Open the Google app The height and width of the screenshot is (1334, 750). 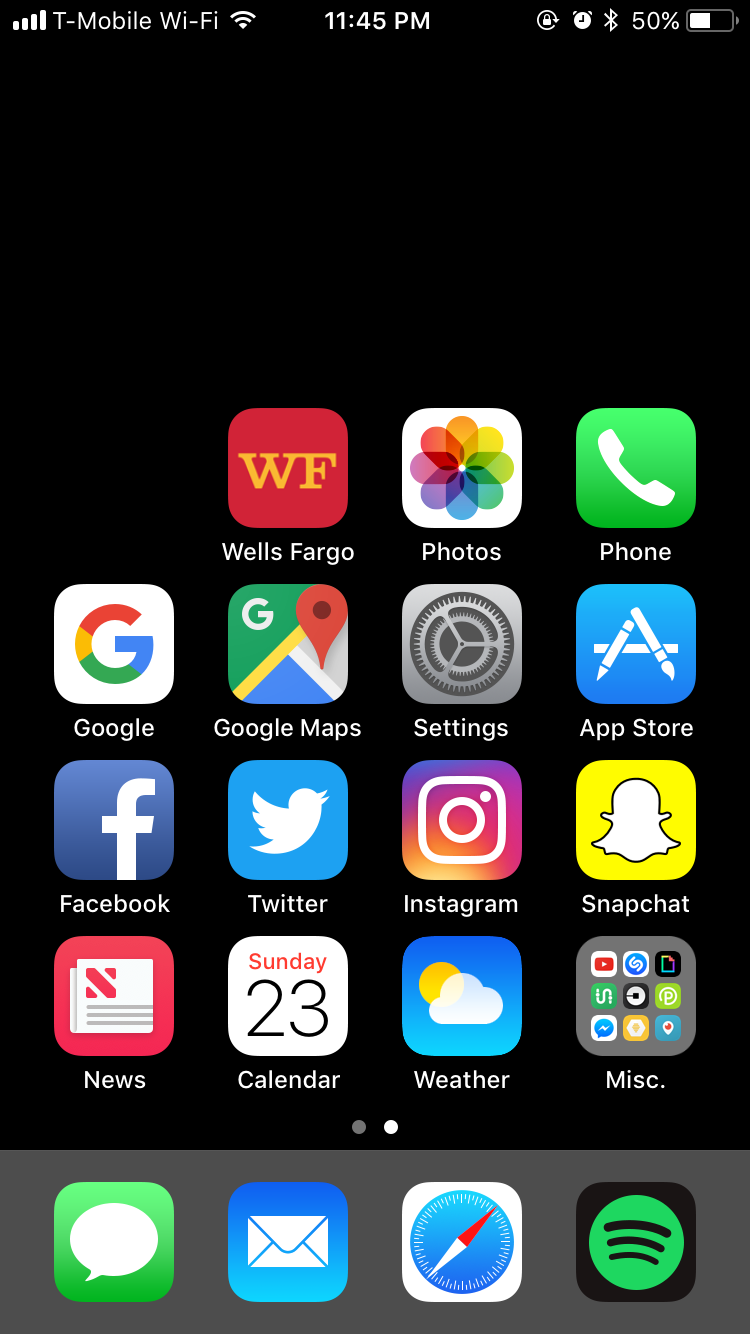coord(114,644)
